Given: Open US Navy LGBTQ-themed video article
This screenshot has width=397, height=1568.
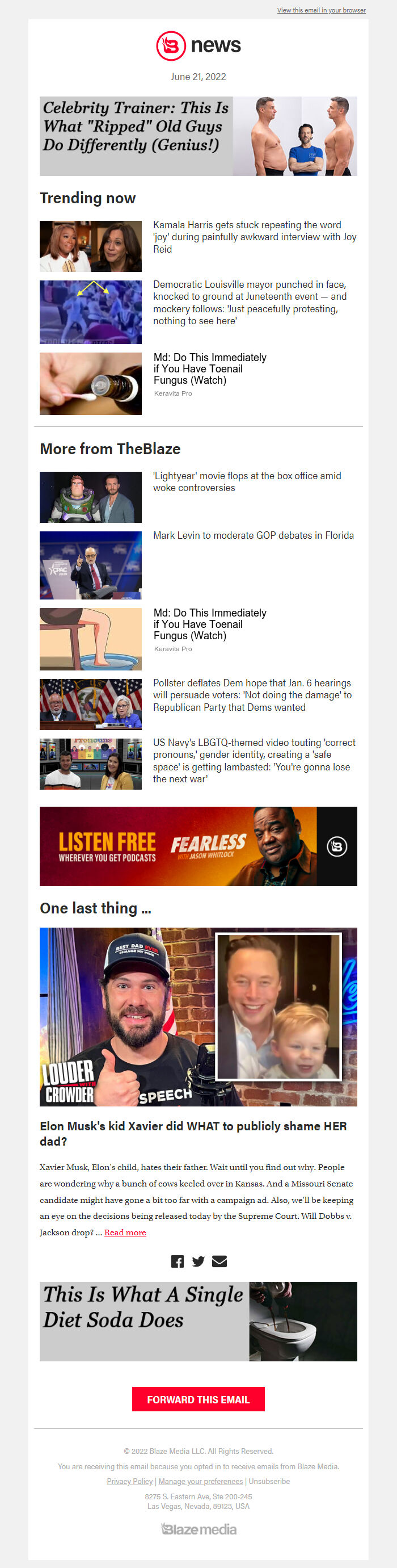Looking at the screenshot, I should 254,760.
